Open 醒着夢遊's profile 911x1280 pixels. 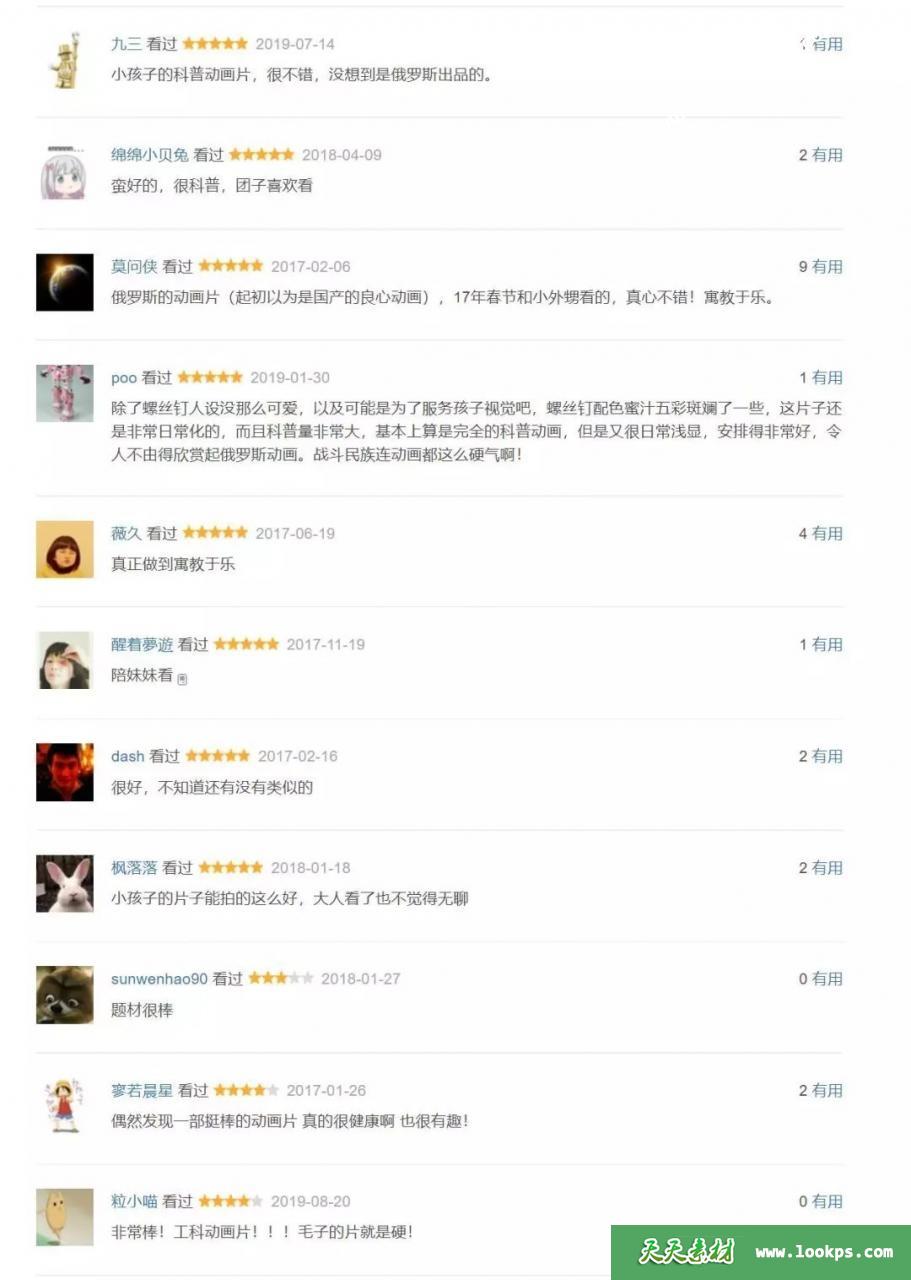[x=142, y=645]
